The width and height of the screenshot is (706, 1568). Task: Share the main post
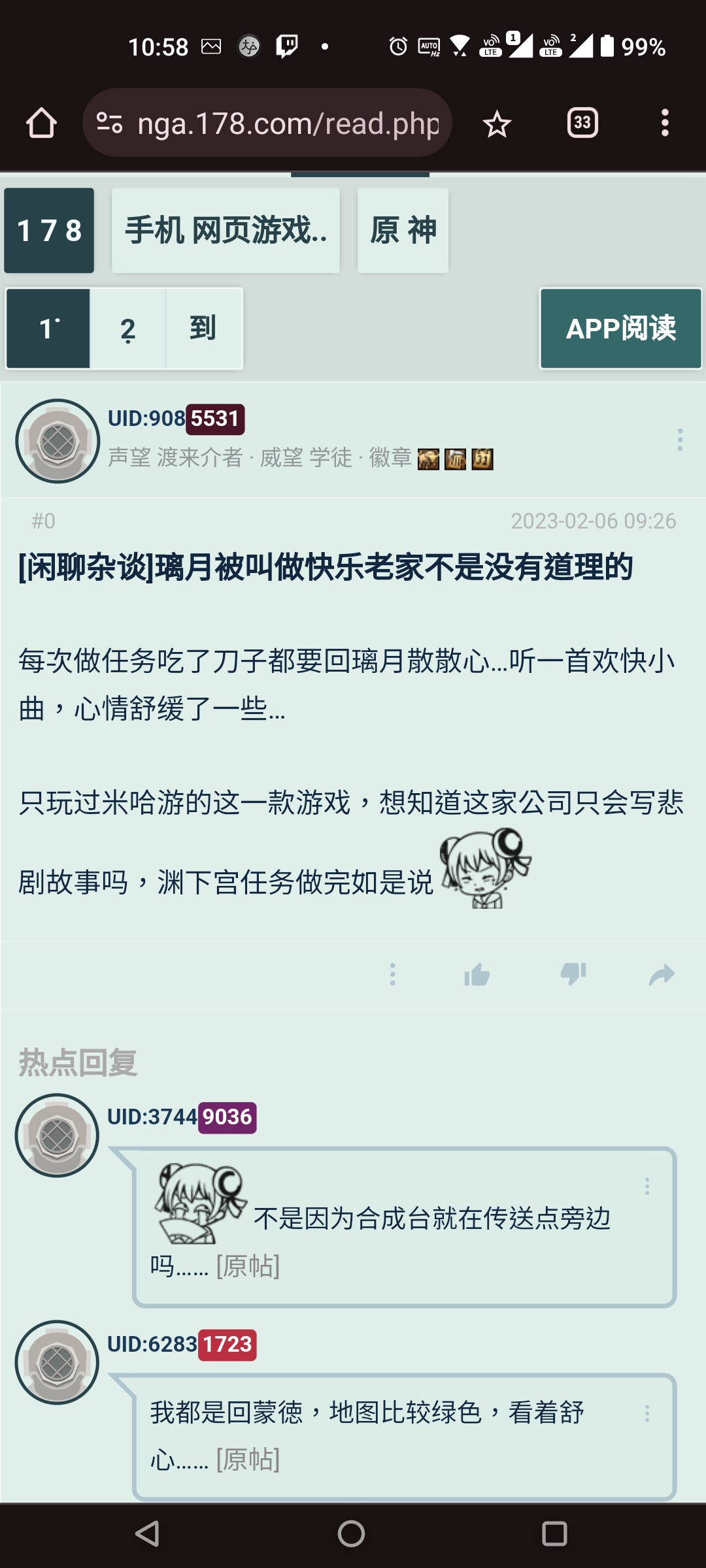(662, 975)
